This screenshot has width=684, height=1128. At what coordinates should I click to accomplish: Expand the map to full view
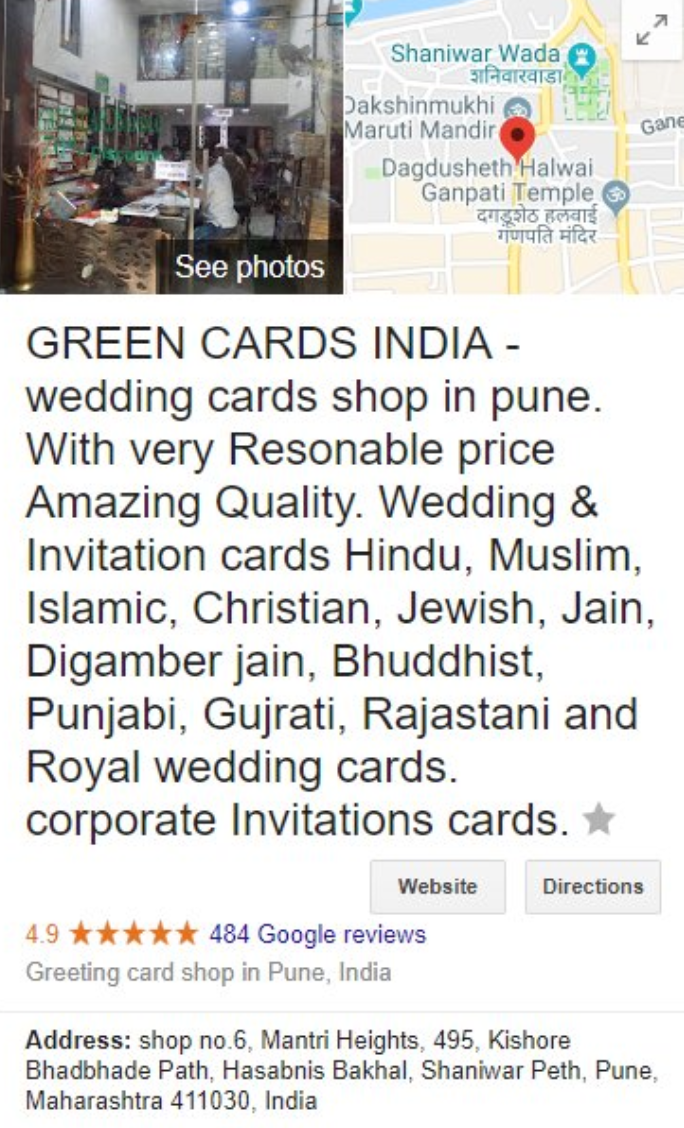(652, 31)
